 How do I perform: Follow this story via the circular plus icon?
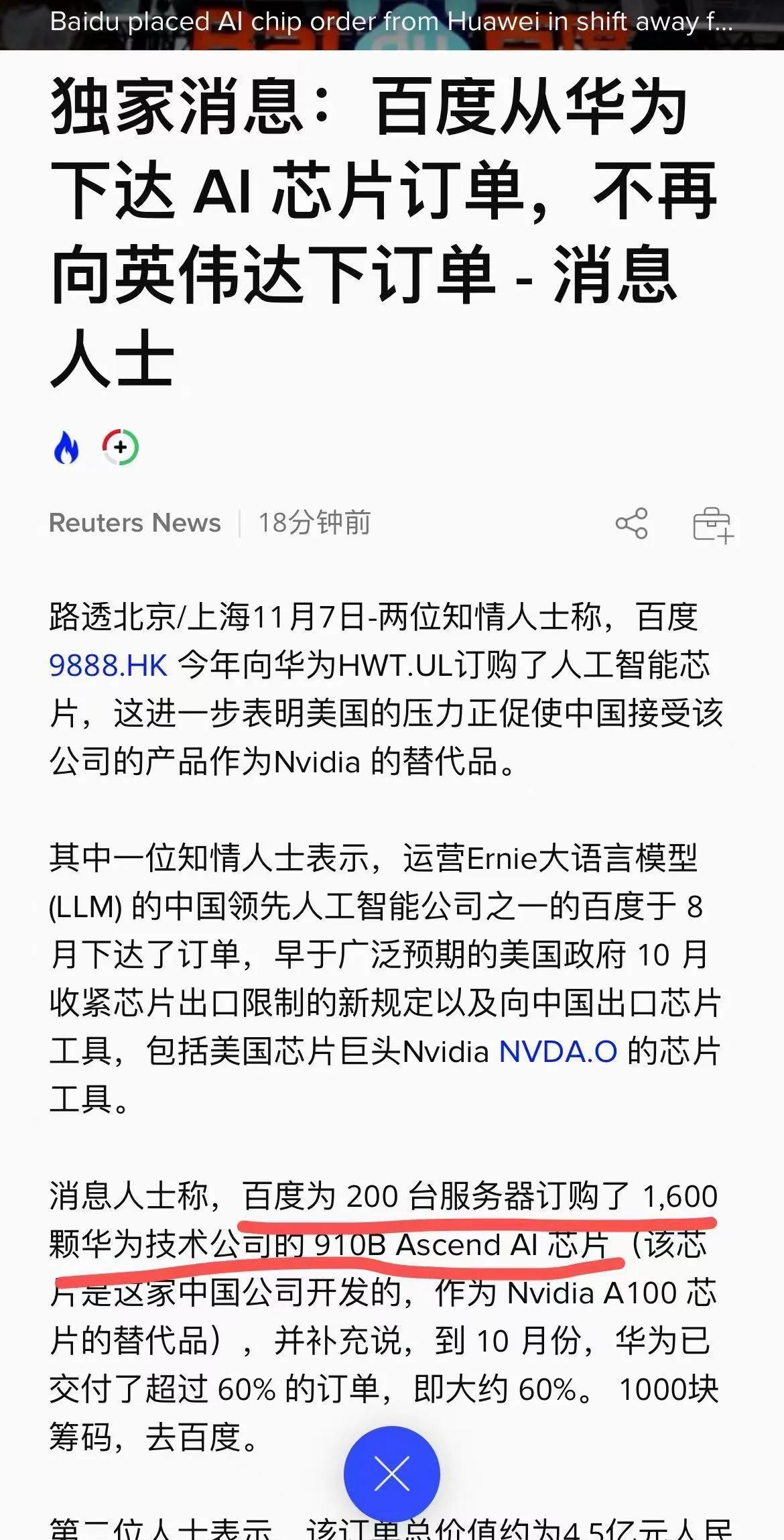pyautogui.click(x=119, y=448)
